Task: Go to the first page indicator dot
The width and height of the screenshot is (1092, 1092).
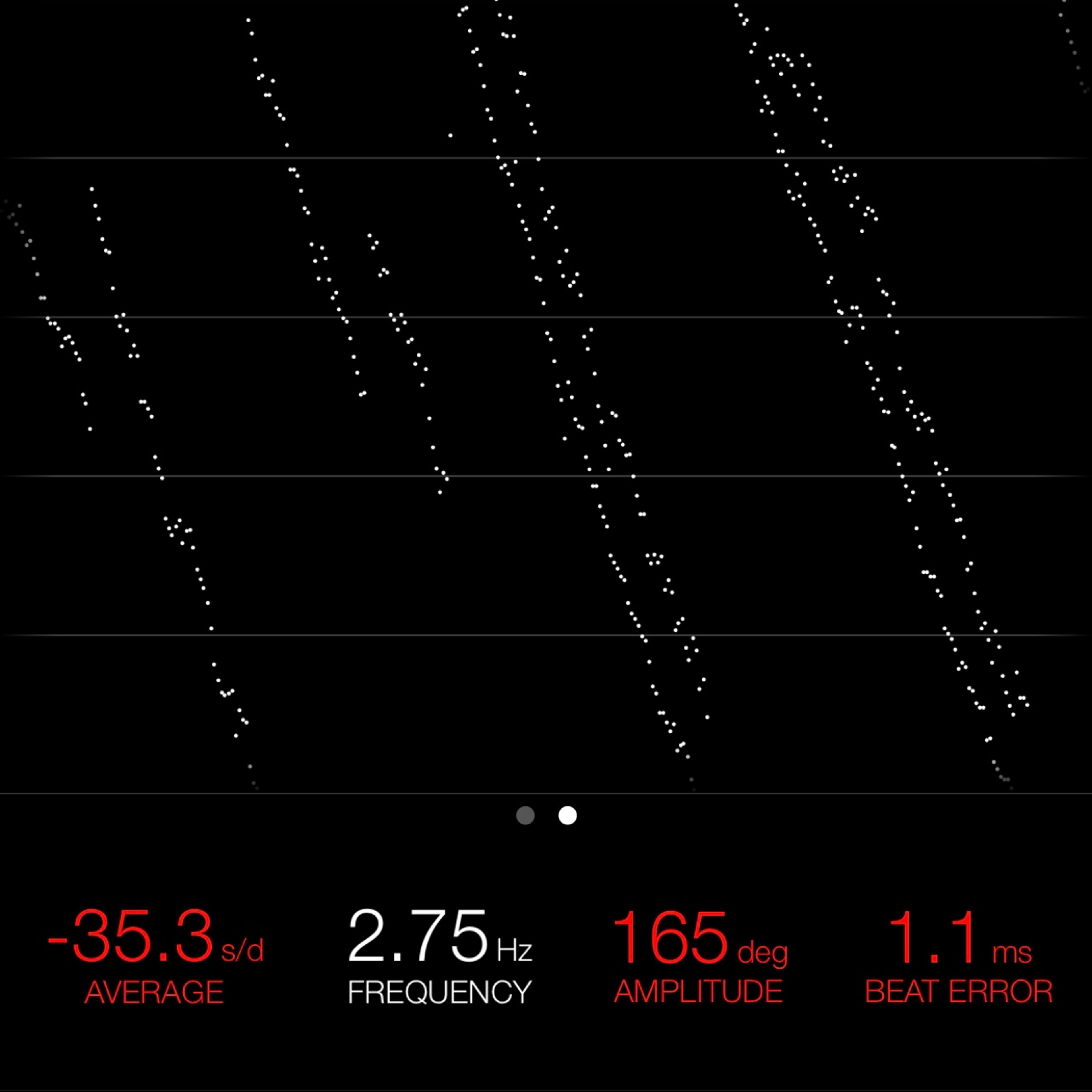Action: (x=525, y=816)
